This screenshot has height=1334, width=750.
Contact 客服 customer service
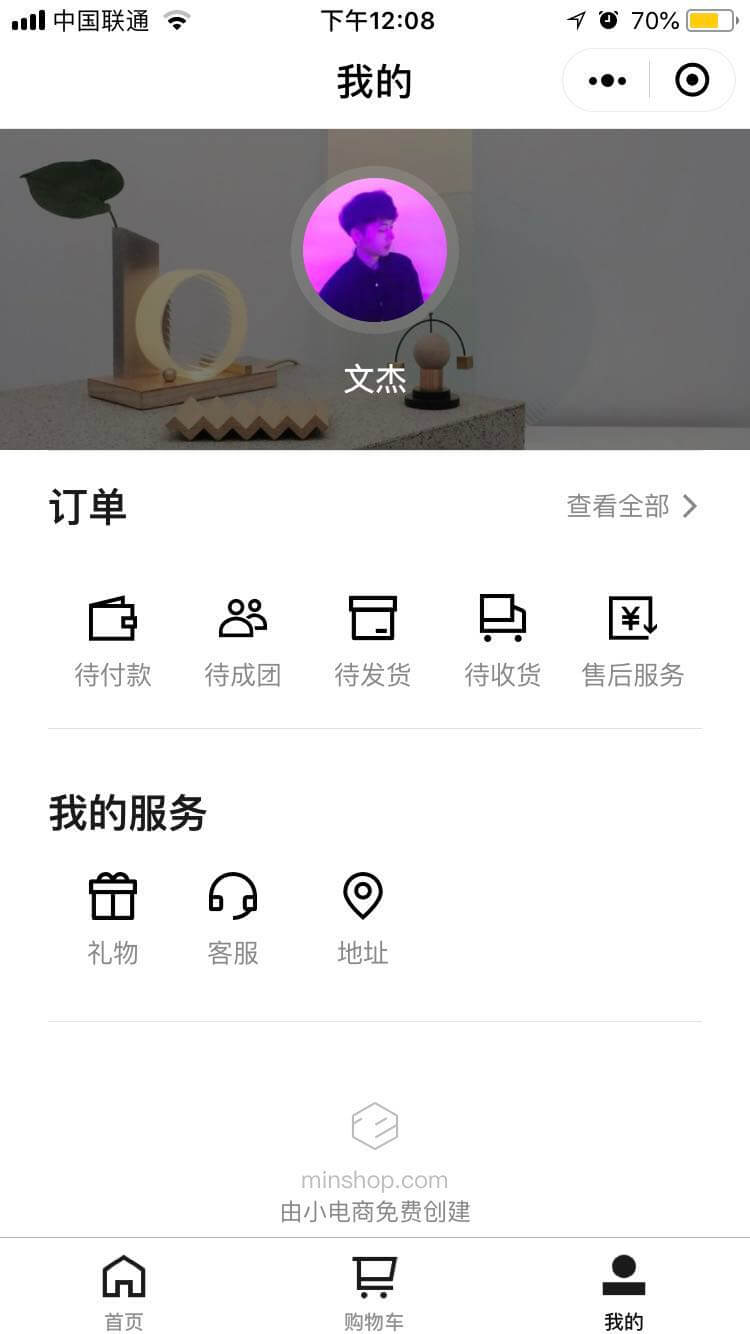(233, 918)
